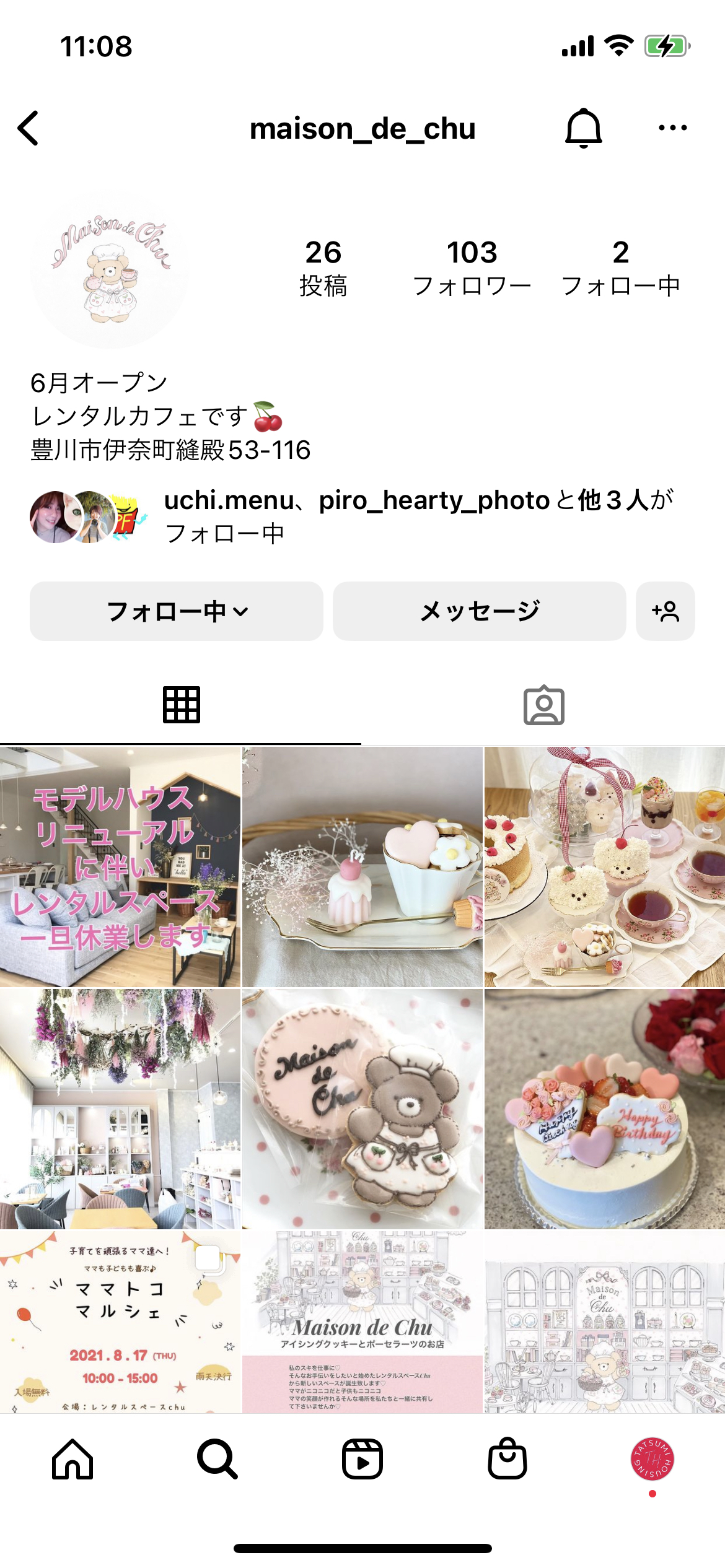This screenshot has width=725, height=1568.
Task: Open the Reels tab
Action: 362,1458
